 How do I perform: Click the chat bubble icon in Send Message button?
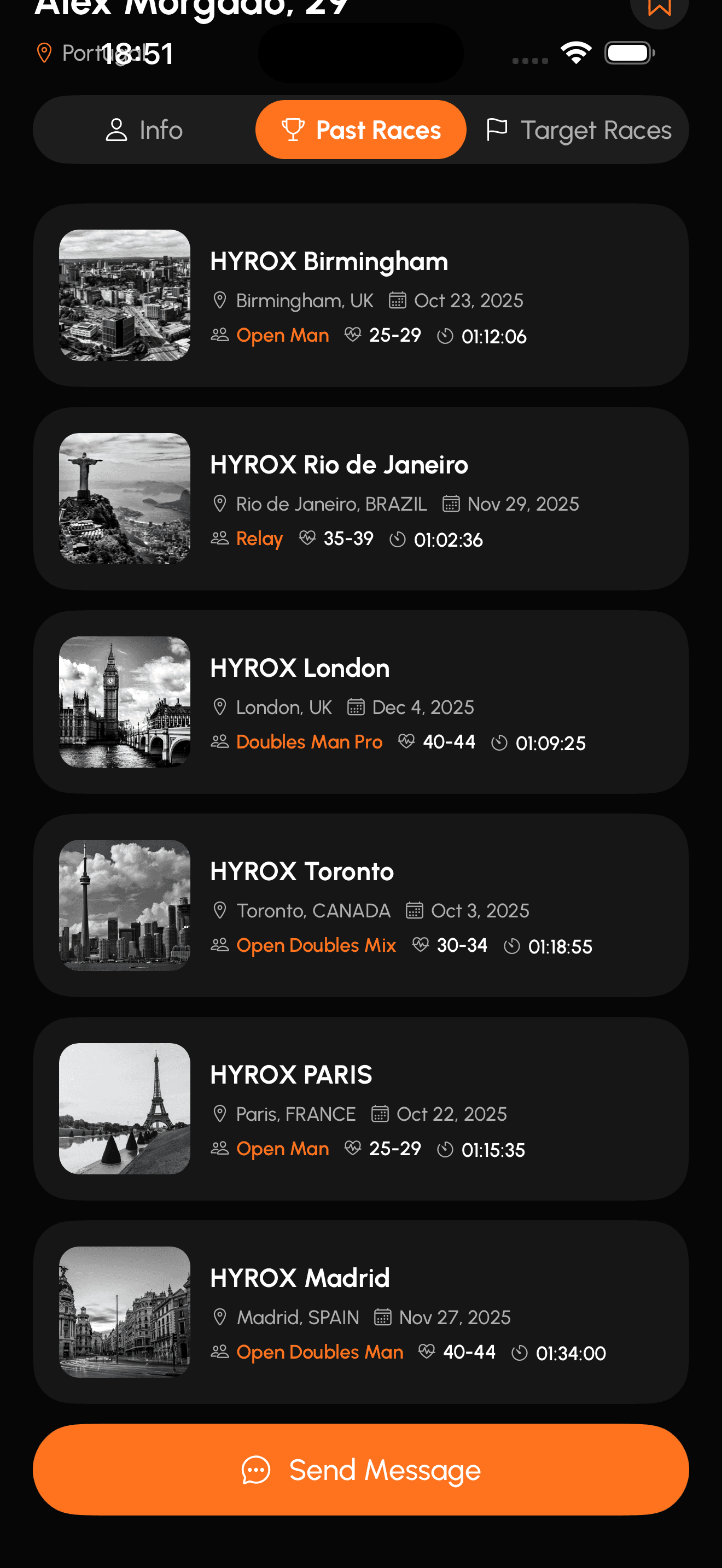(257, 1470)
